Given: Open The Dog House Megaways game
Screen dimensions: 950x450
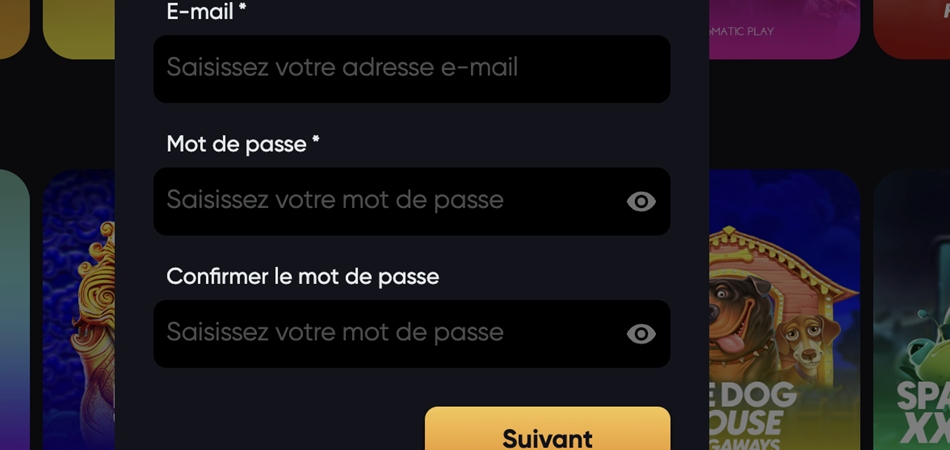Looking at the screenshot, I should tap(785, 320).
